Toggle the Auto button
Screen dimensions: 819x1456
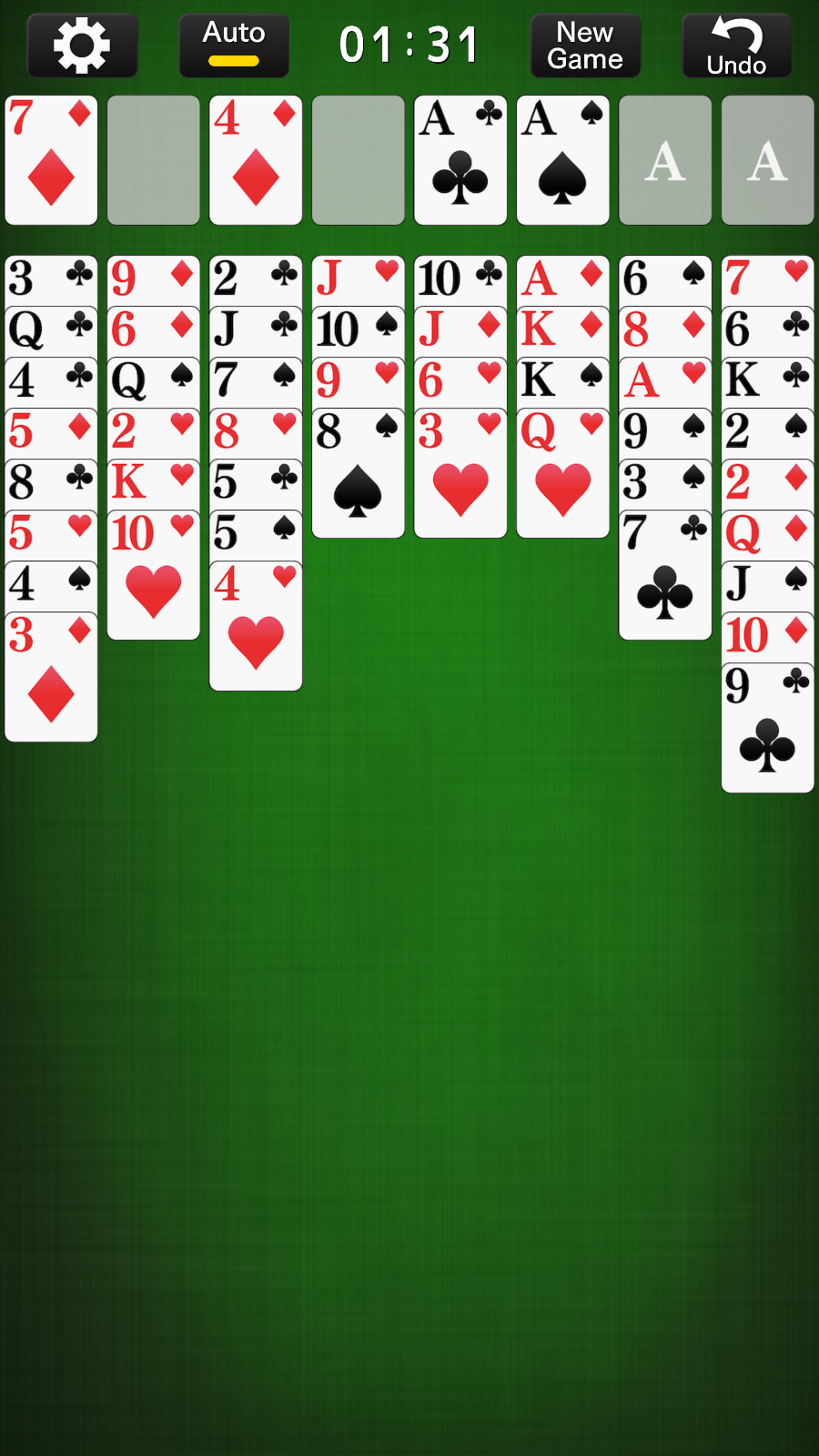pos(234,45)
